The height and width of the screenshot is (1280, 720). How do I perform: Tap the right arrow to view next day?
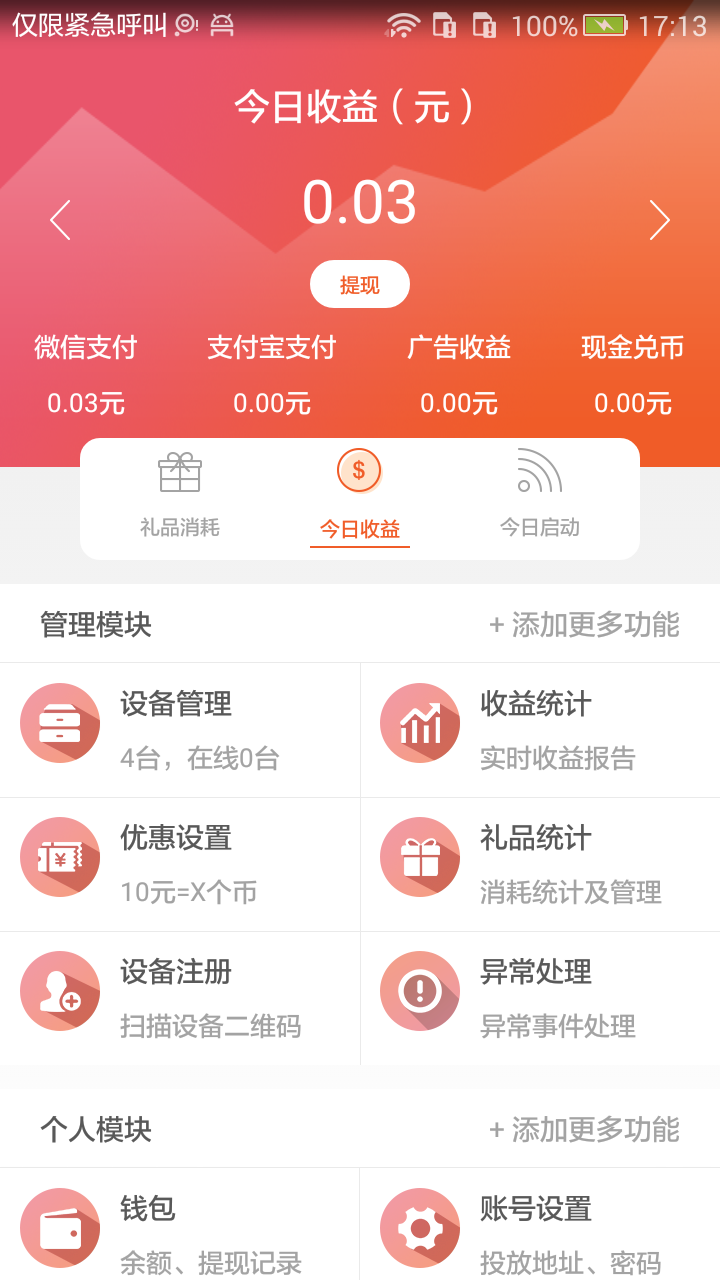pos(659,220)
